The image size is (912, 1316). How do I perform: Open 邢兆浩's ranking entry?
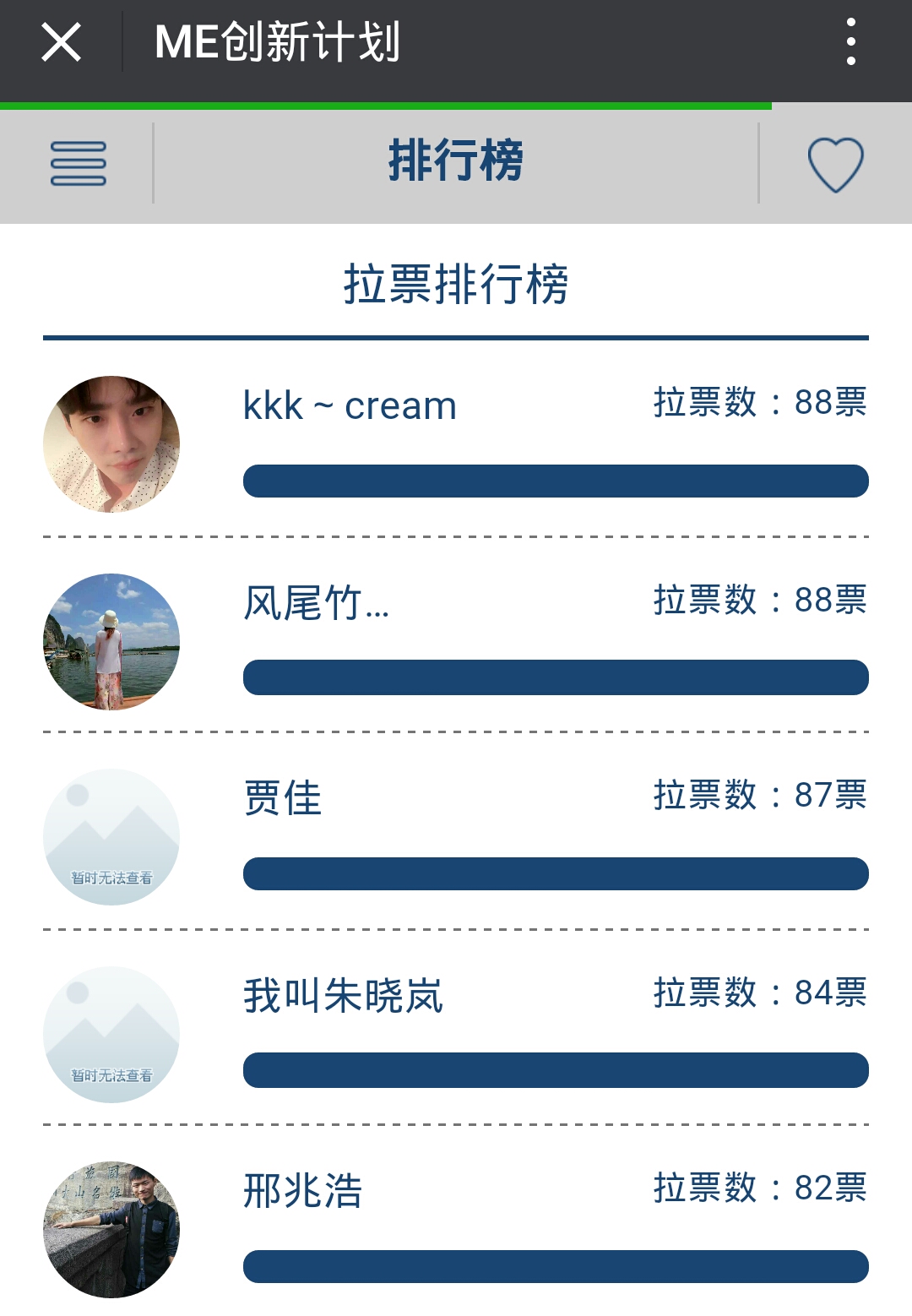[302, 1192]
